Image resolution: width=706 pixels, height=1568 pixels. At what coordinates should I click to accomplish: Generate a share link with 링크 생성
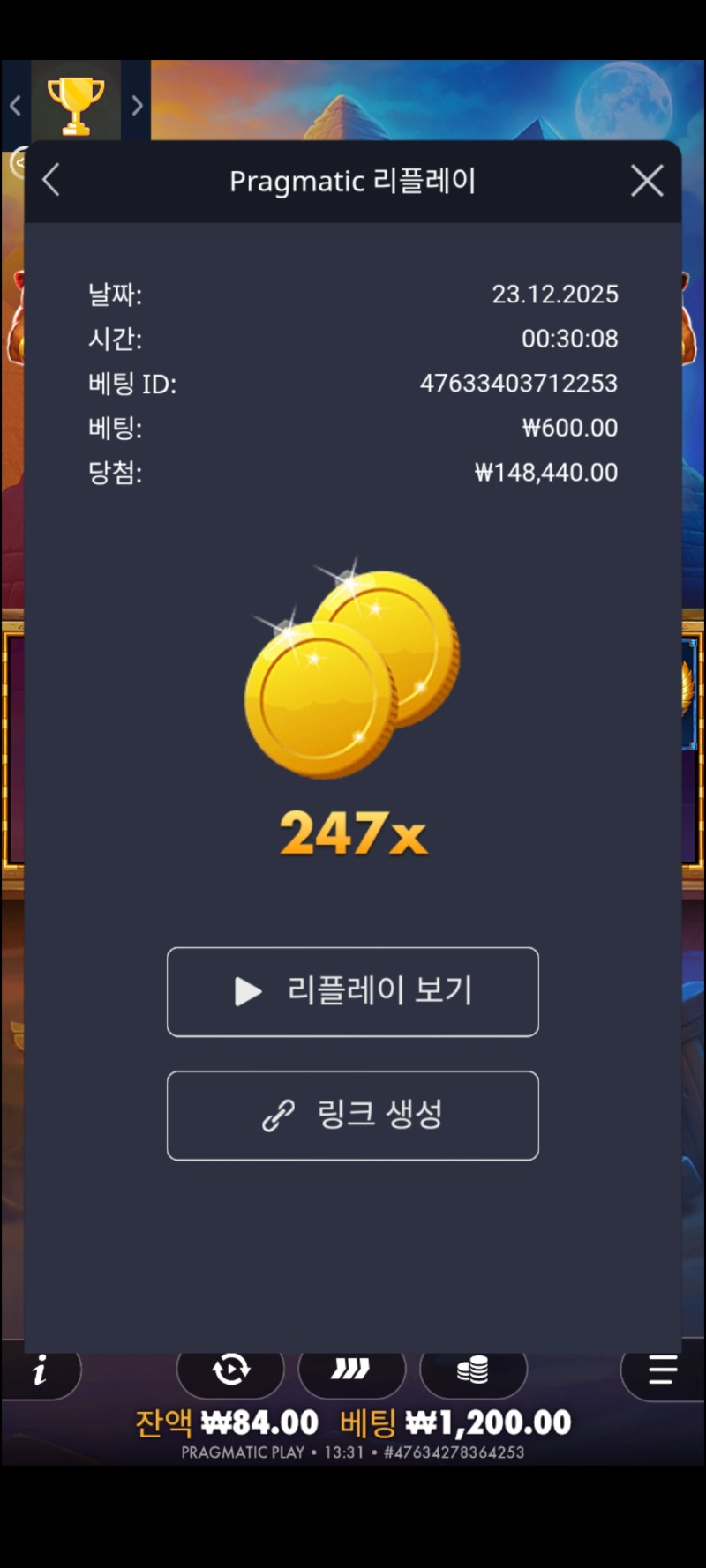point(353,1115)
